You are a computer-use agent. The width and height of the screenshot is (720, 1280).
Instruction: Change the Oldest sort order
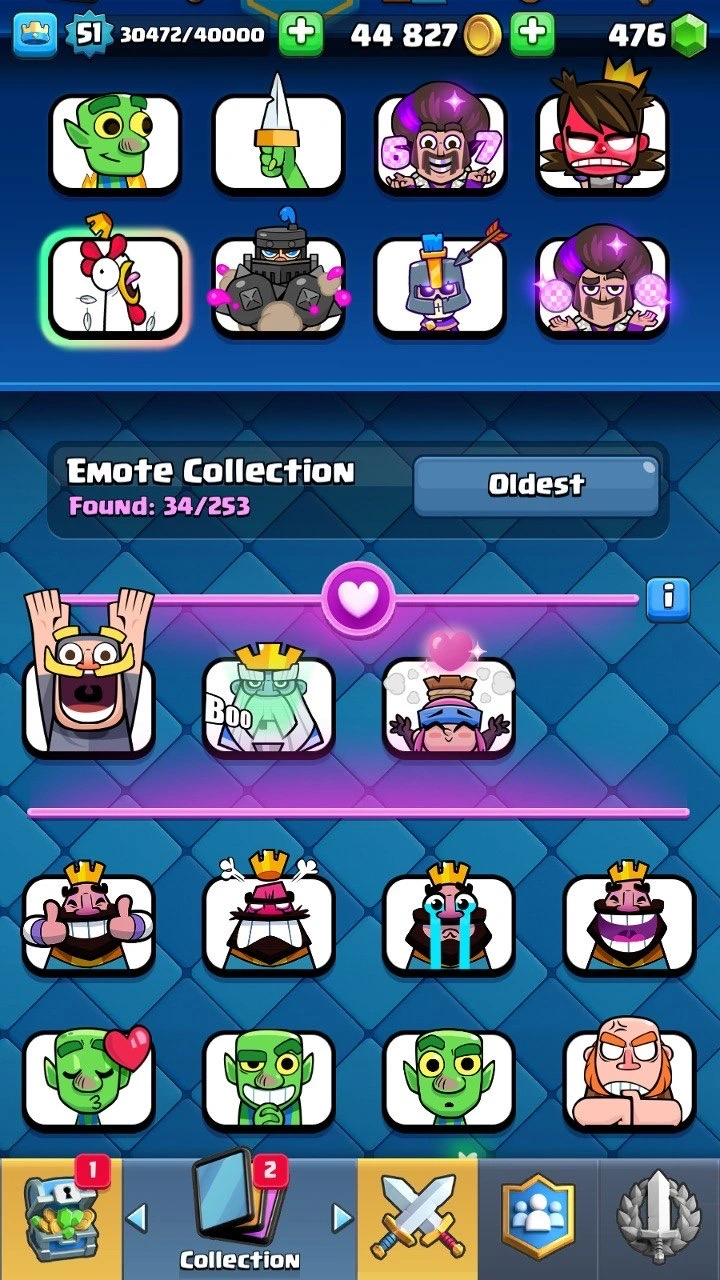(x=536, y=486)
